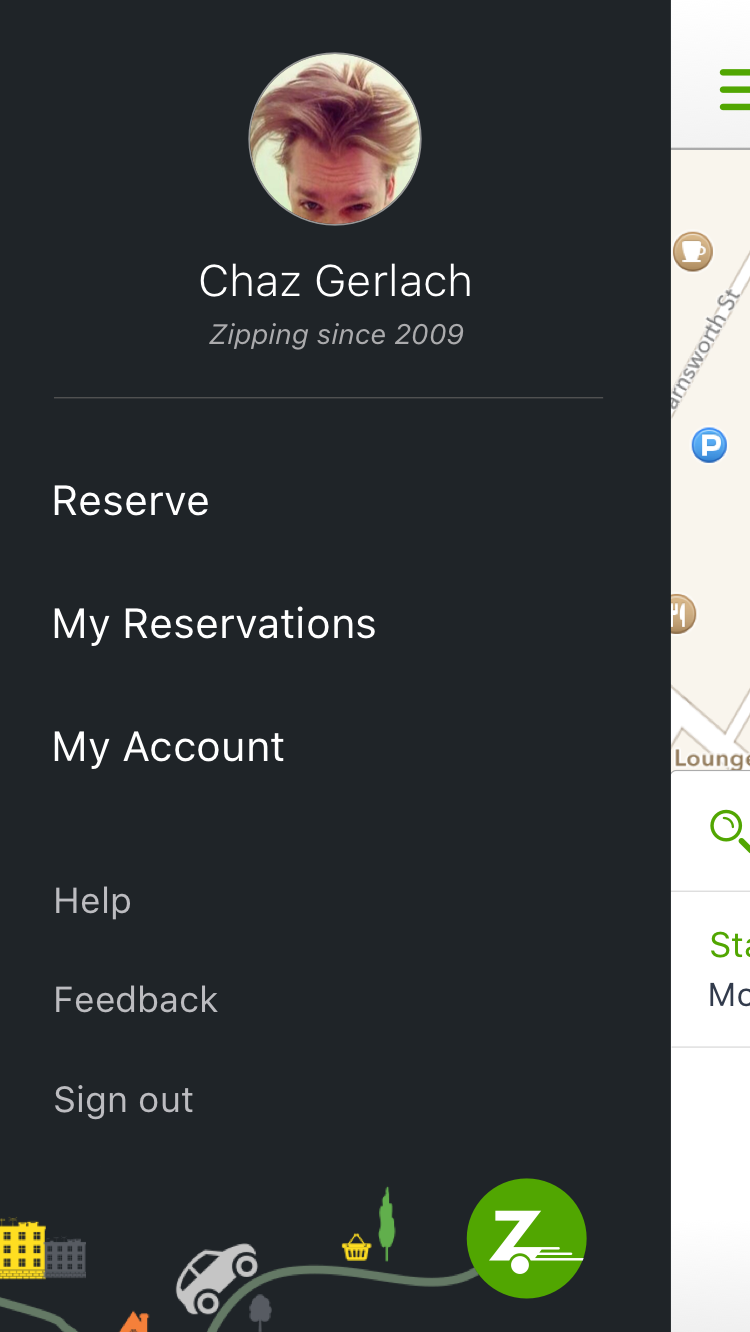Go to My Reservations

214,624
